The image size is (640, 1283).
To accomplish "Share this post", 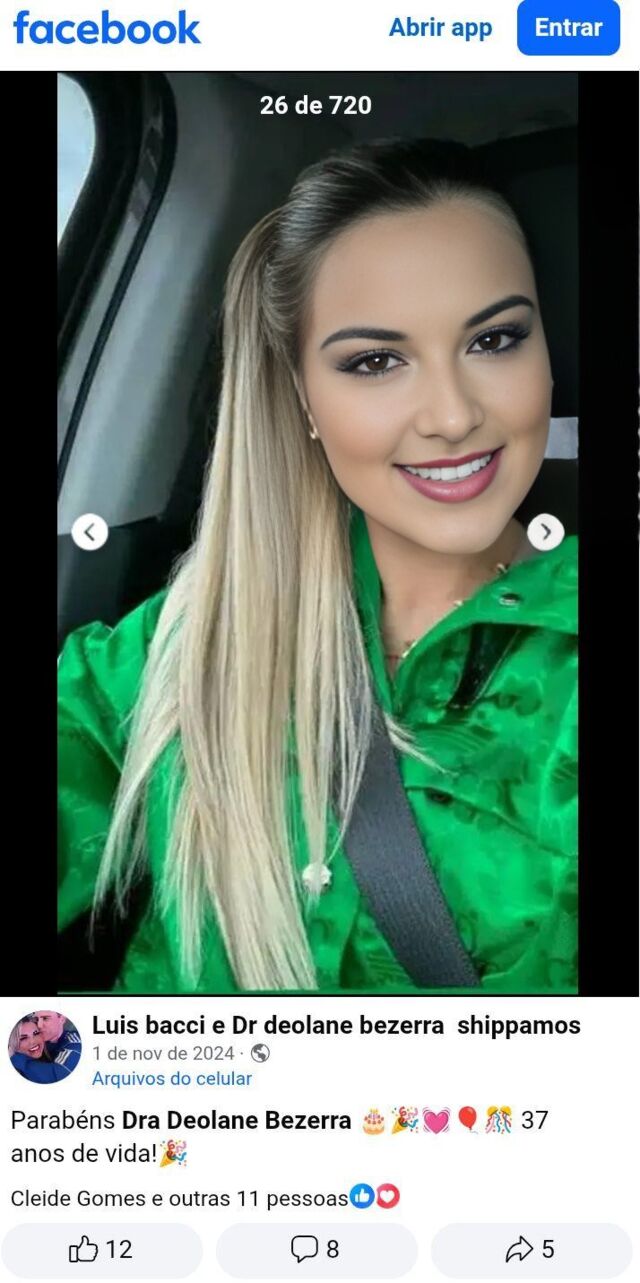I will (531, 1249).
